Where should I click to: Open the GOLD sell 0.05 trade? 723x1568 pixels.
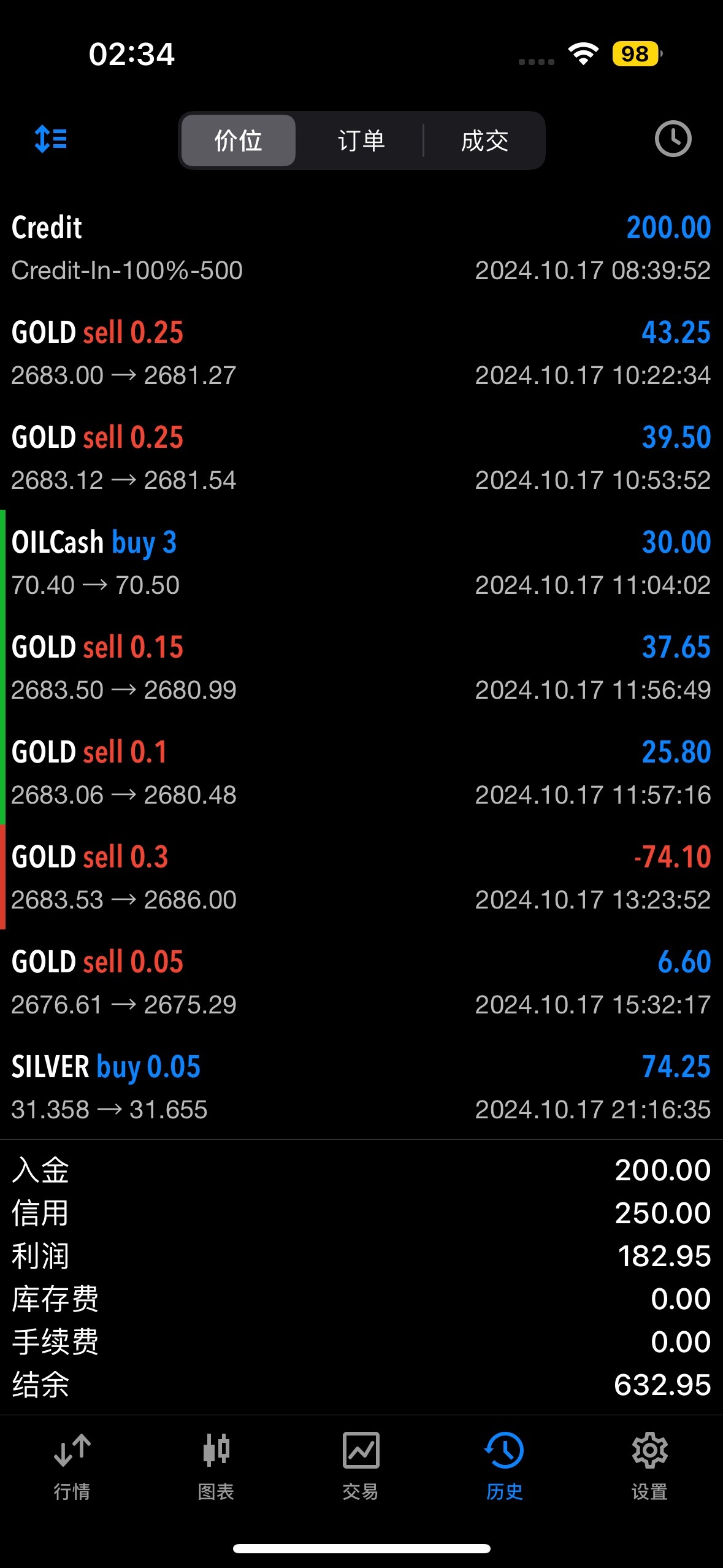click(x=361, y=982)
